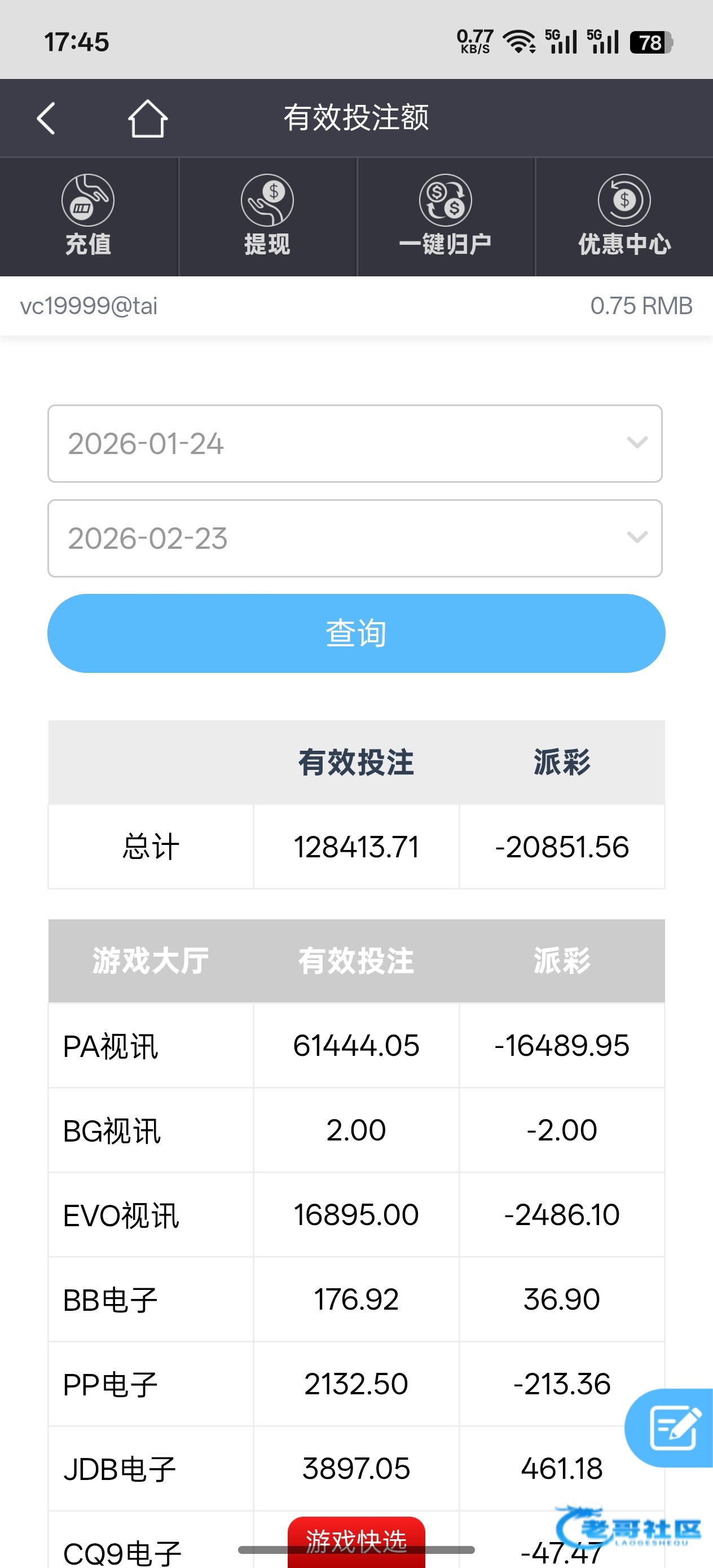Open the 充值 deposit section

click(89, 216)
